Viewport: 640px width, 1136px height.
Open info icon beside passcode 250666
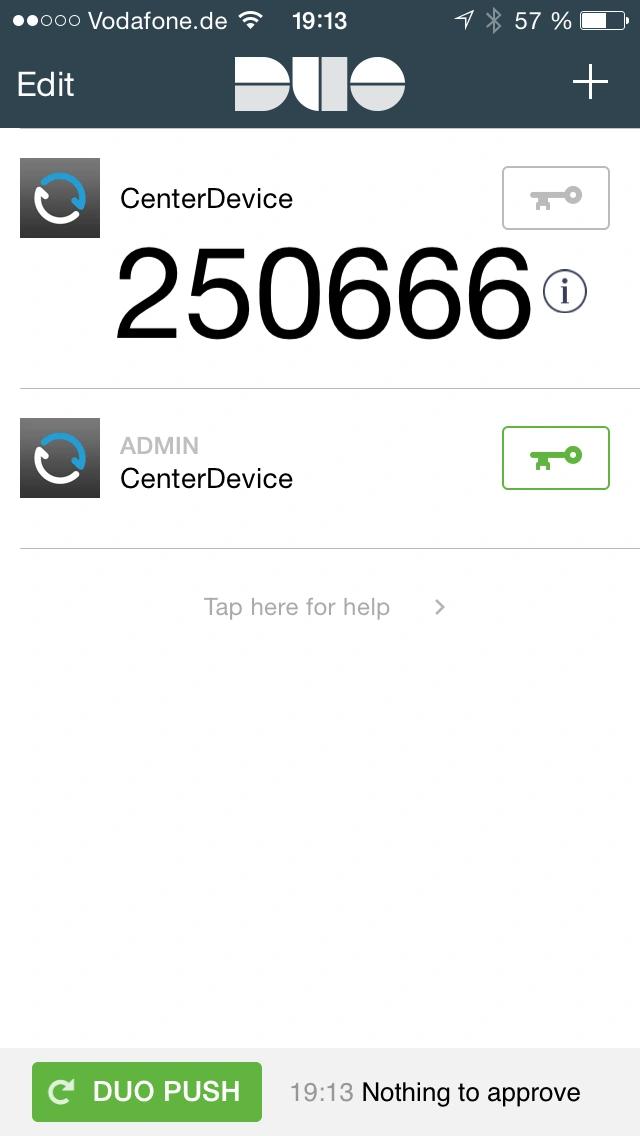coord(565,291)
